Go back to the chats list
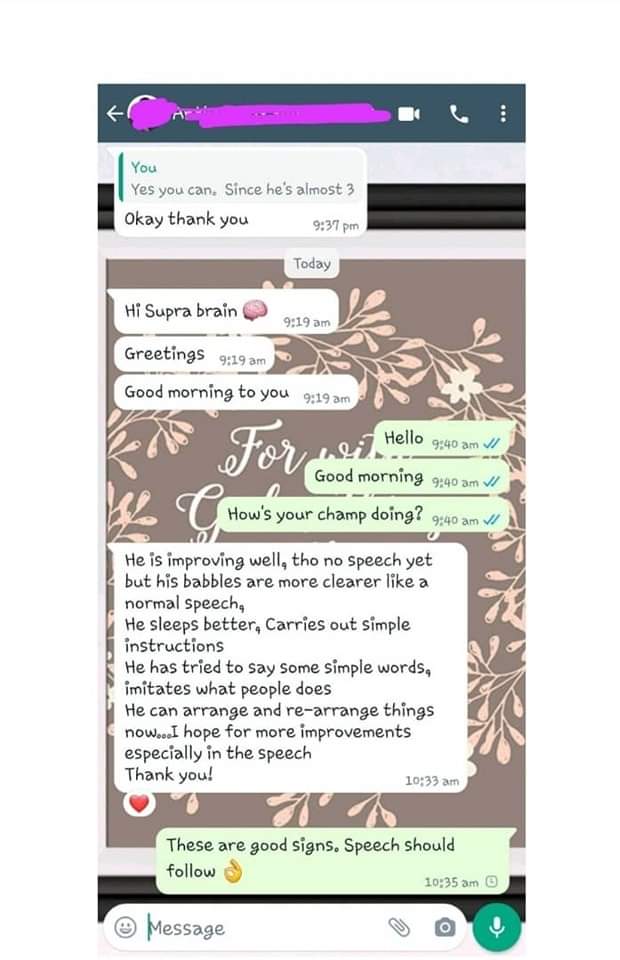Image resolution: width=620 pixels, height=960 pixels. 114,113
